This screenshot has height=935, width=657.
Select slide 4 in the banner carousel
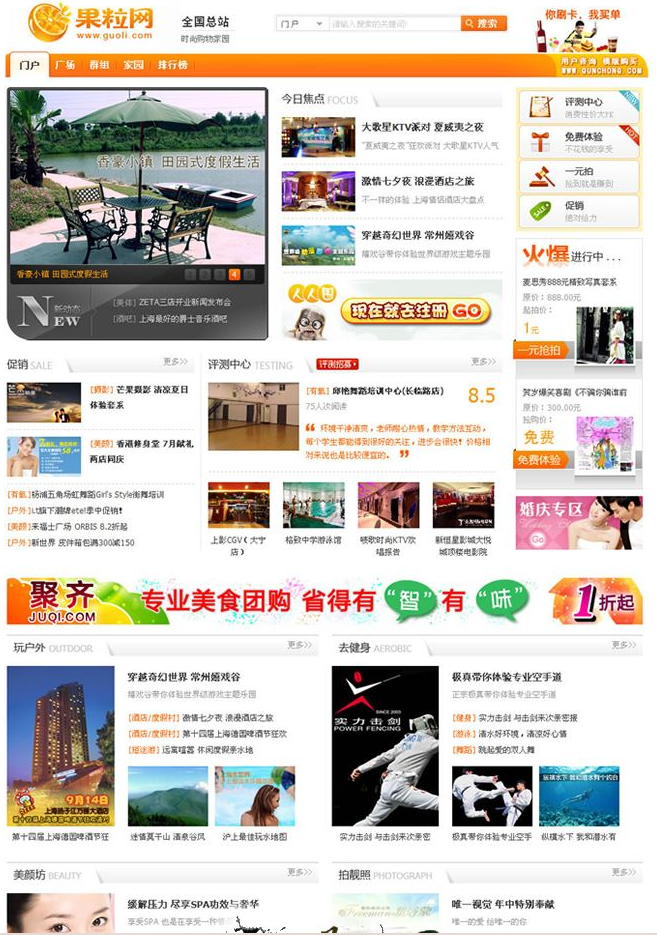click(234, 274)
